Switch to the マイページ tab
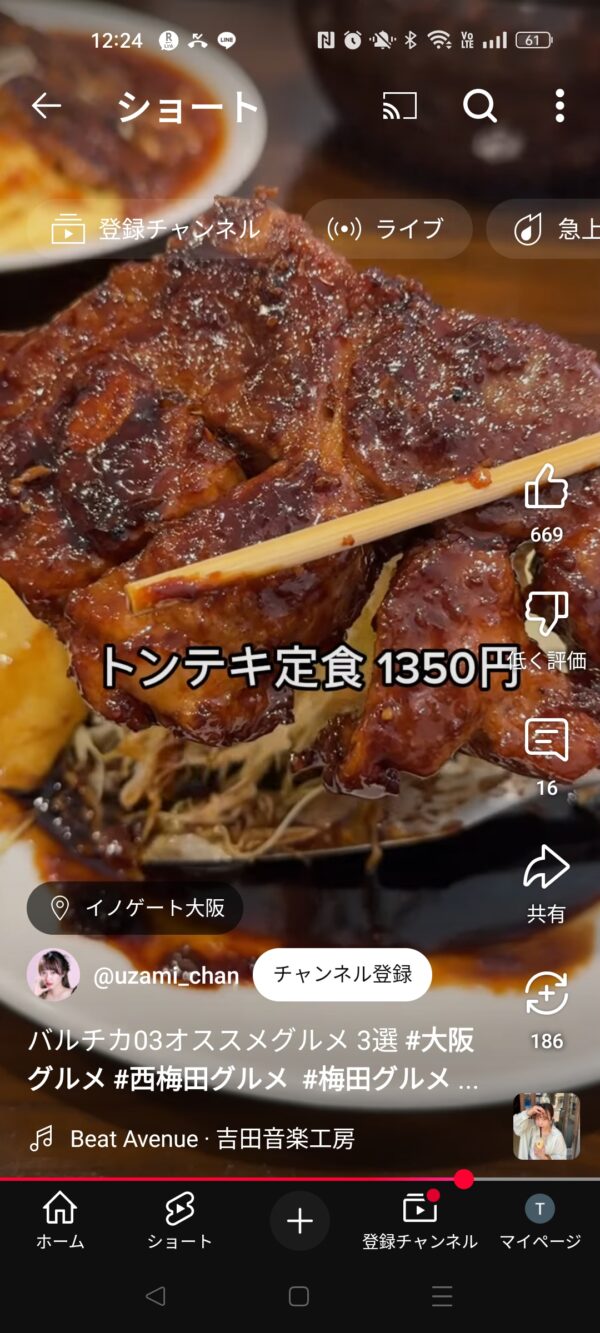 (x=540, y=1220)
